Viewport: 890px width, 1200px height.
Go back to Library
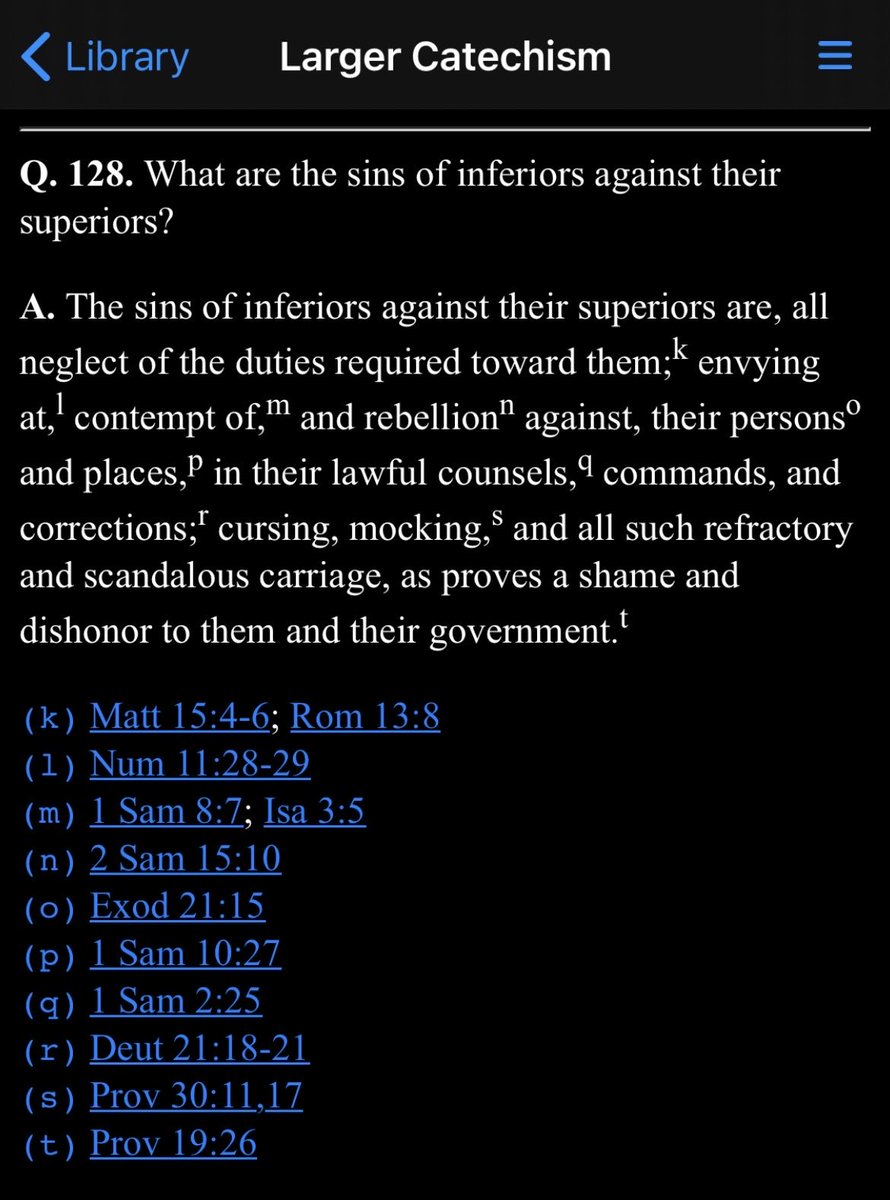point(105,57)
